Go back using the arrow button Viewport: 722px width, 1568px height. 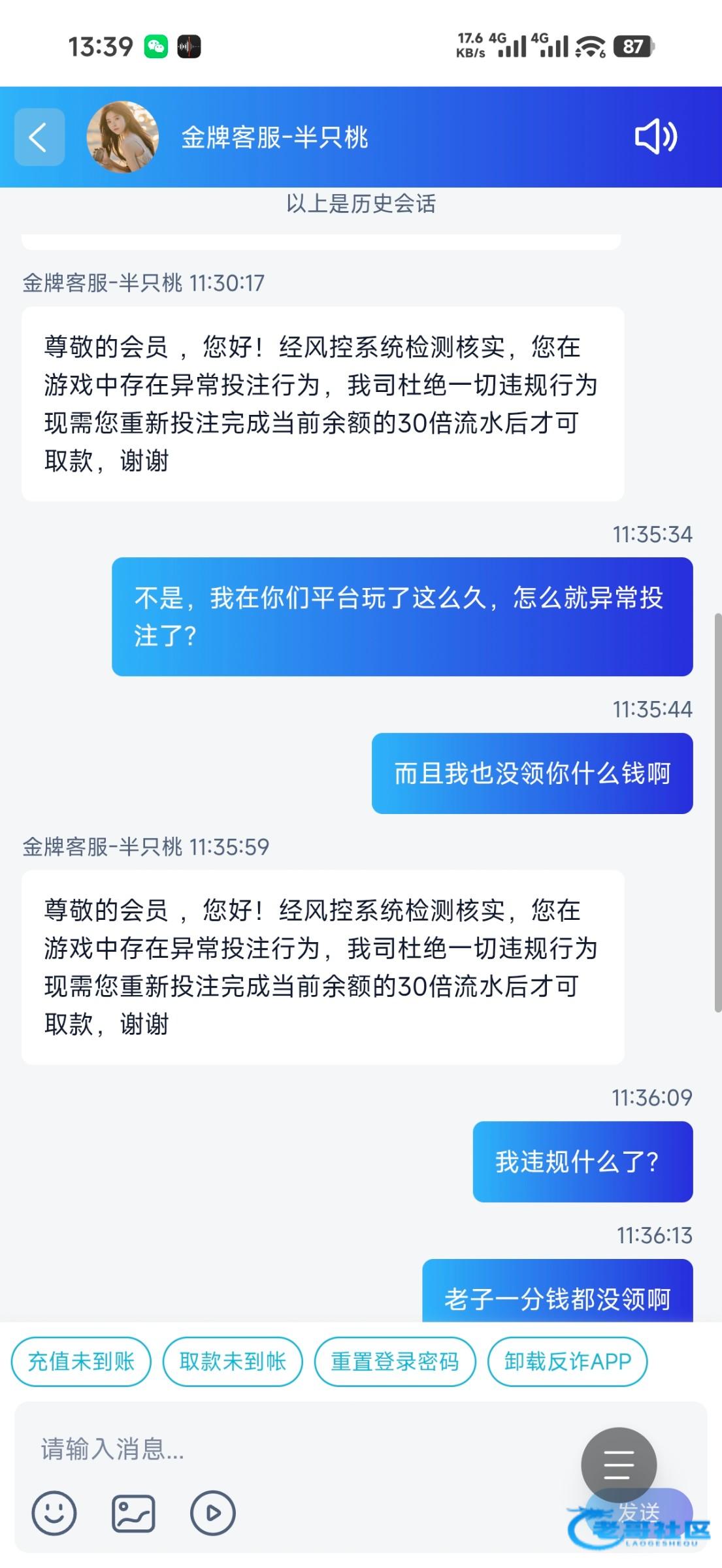[x=39, y=137]
